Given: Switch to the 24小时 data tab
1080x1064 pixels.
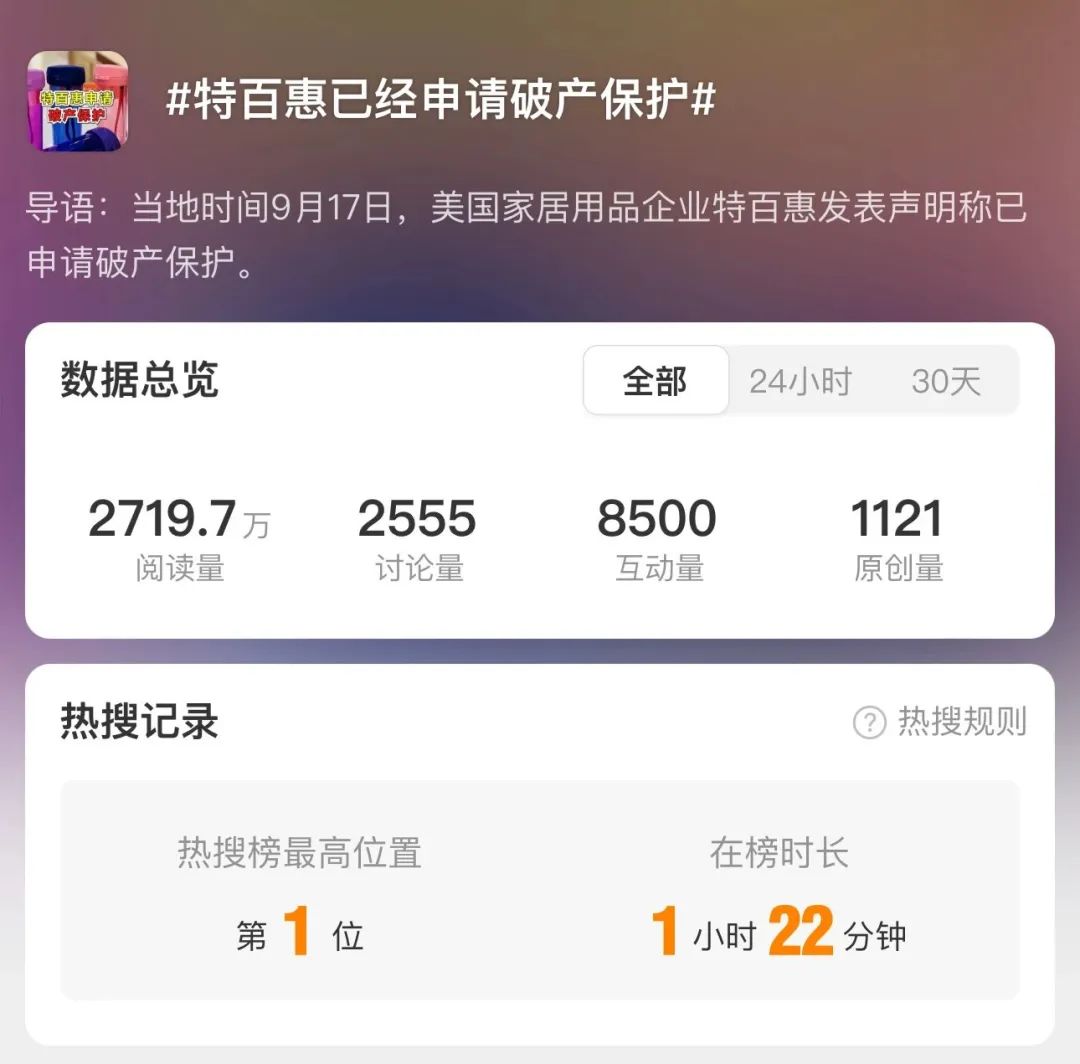Looking at the screenshot, I should click(800, 381).
